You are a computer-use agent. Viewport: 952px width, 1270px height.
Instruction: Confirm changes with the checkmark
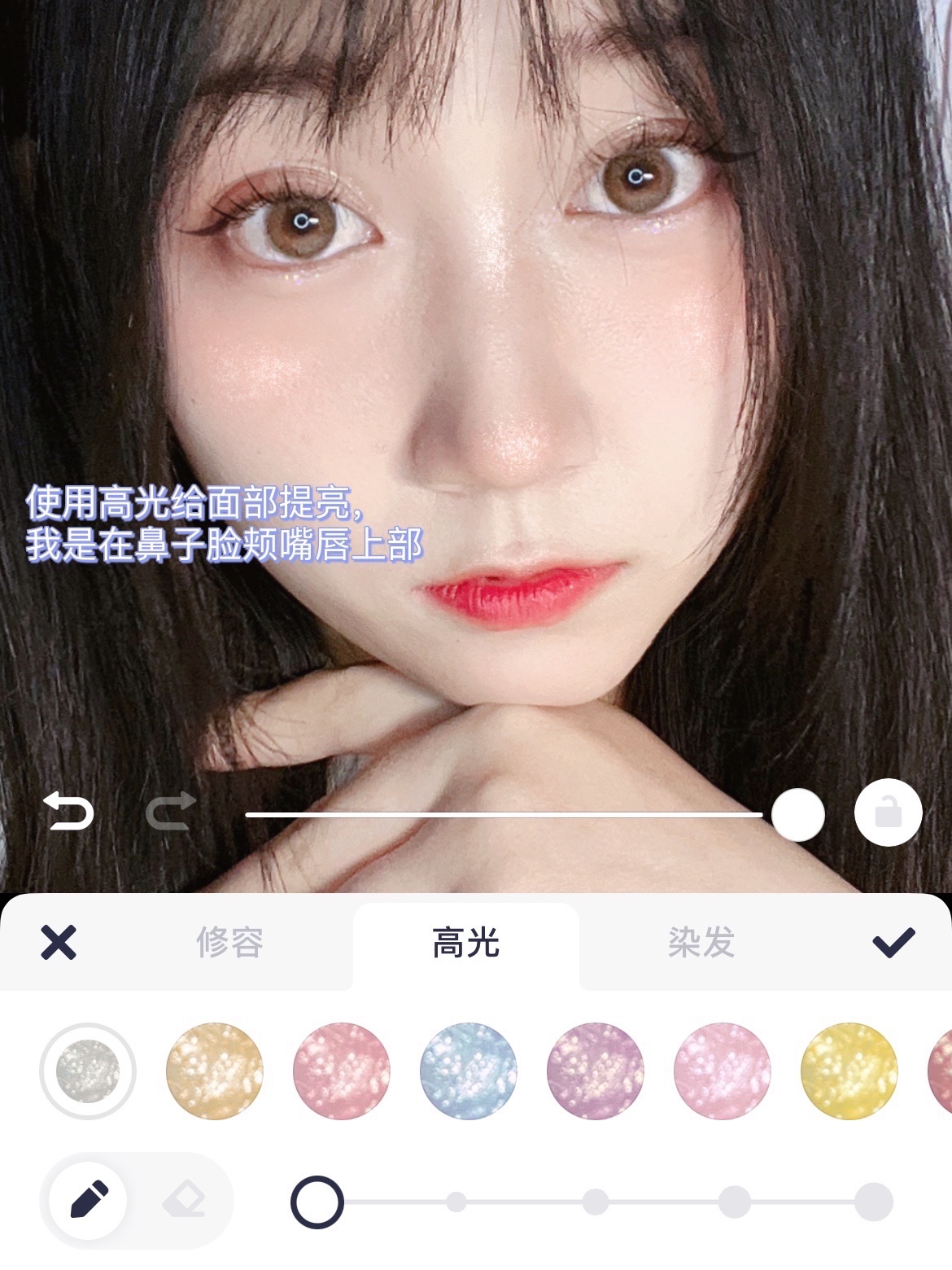click(x=893, y=943)
